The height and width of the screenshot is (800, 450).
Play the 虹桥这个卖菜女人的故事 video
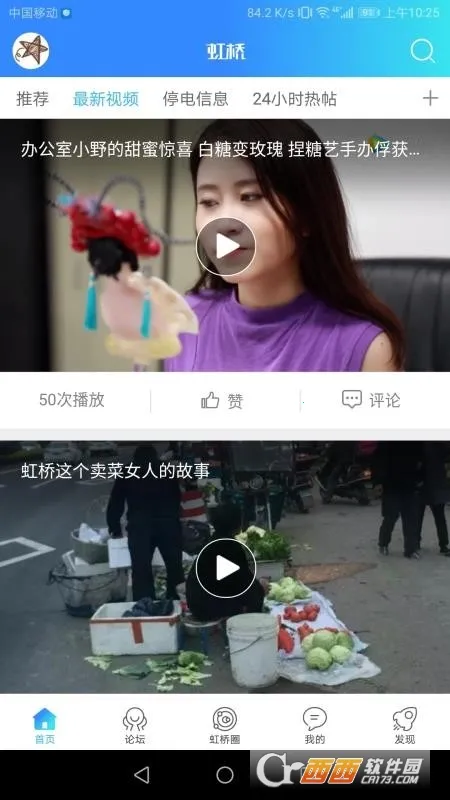[226, 568]
